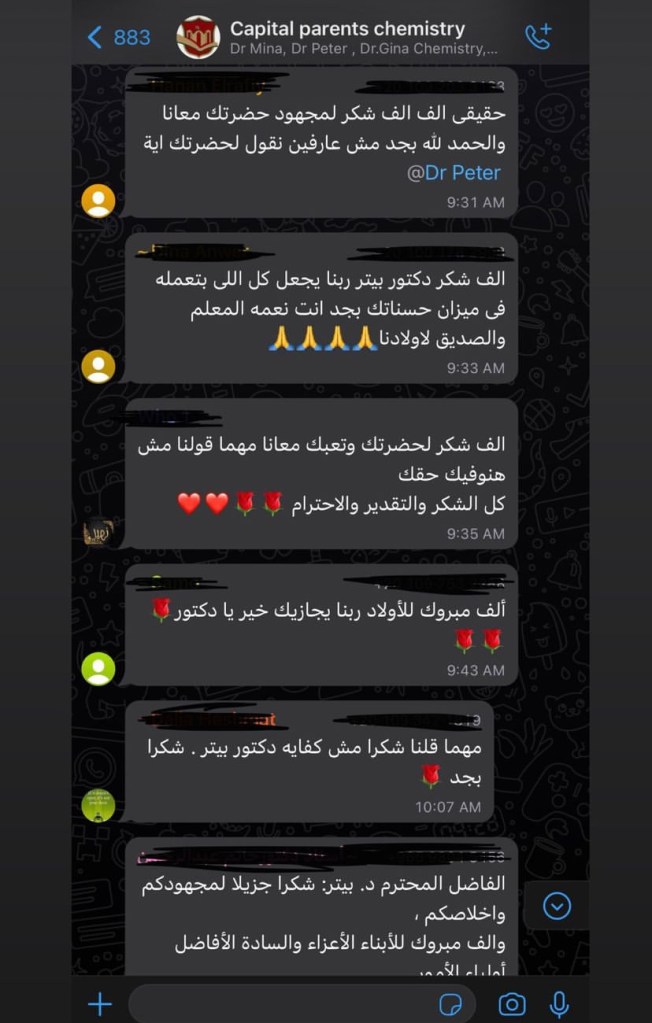
Task: Go back to the chats list
Action: 117,38
